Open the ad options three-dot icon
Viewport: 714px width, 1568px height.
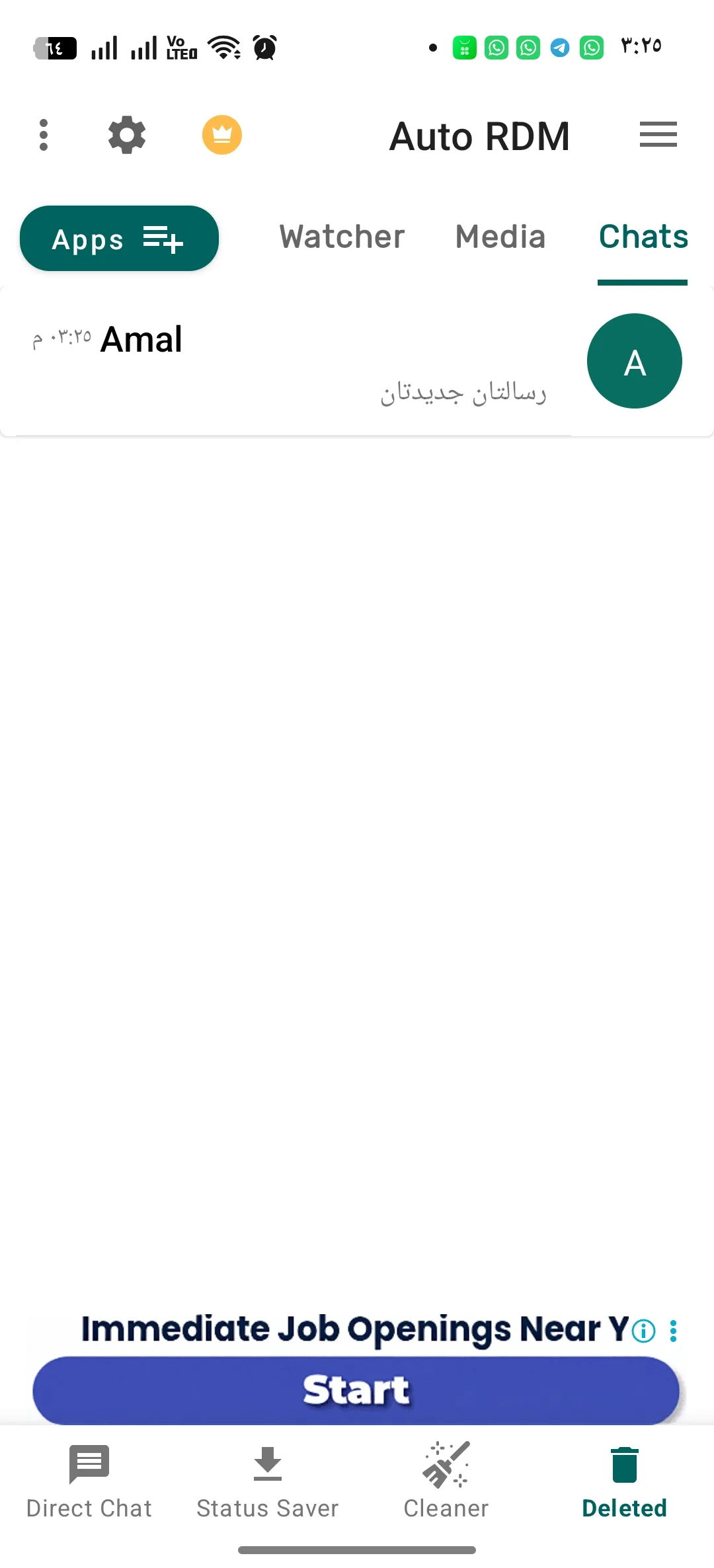click(673, 1331)
